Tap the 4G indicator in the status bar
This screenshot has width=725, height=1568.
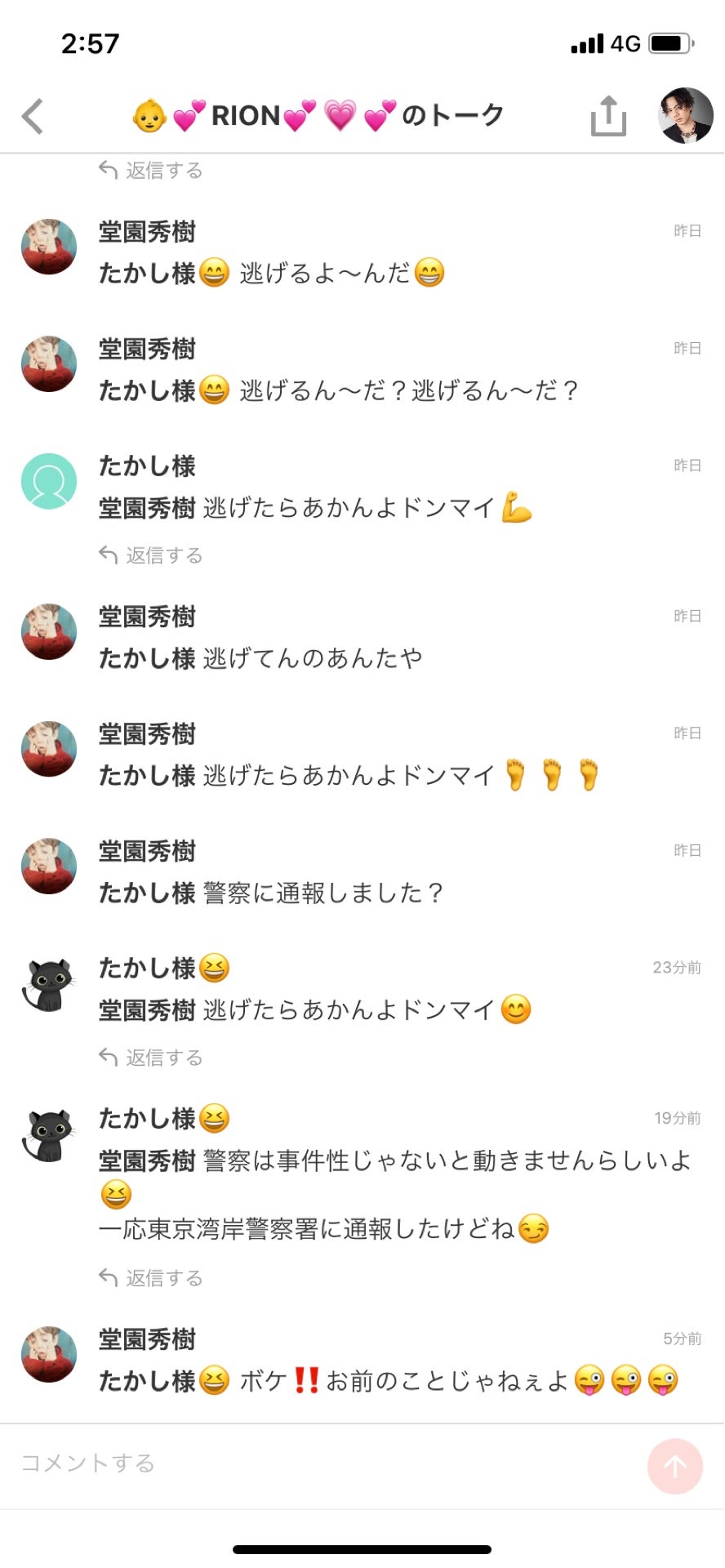point(627,43)
